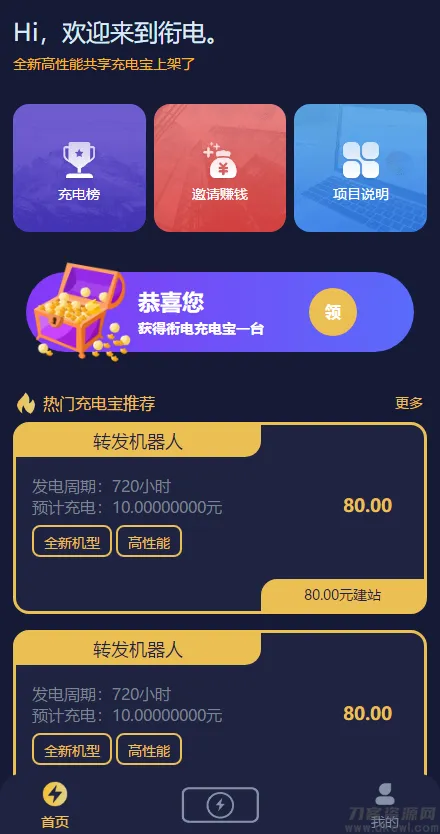Open the center lightning battery tab
The height and width of the screenshot is (834, 440).
(220, 805)
